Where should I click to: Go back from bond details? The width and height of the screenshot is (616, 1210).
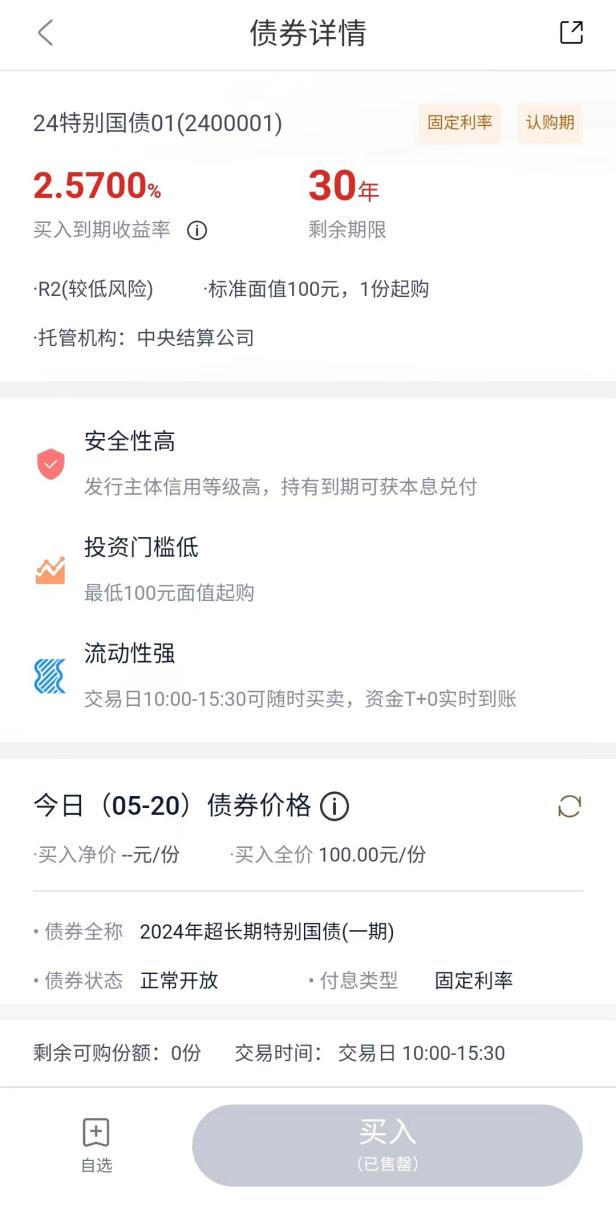coord(45,33)
